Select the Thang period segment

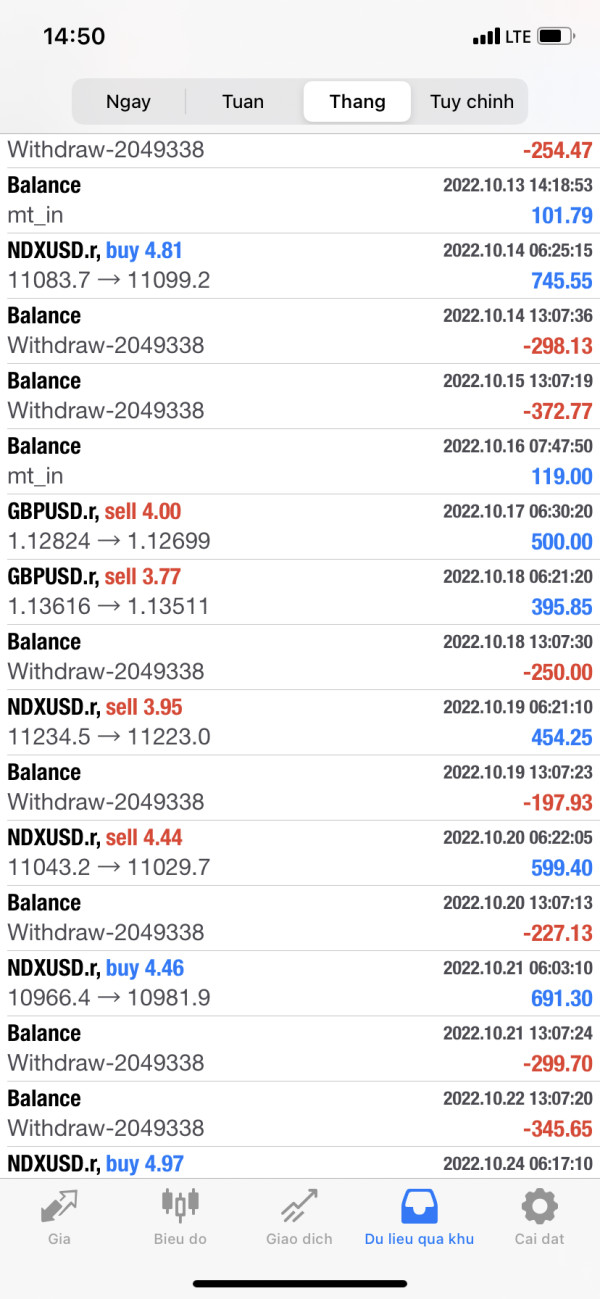click(x=357, y=101)
